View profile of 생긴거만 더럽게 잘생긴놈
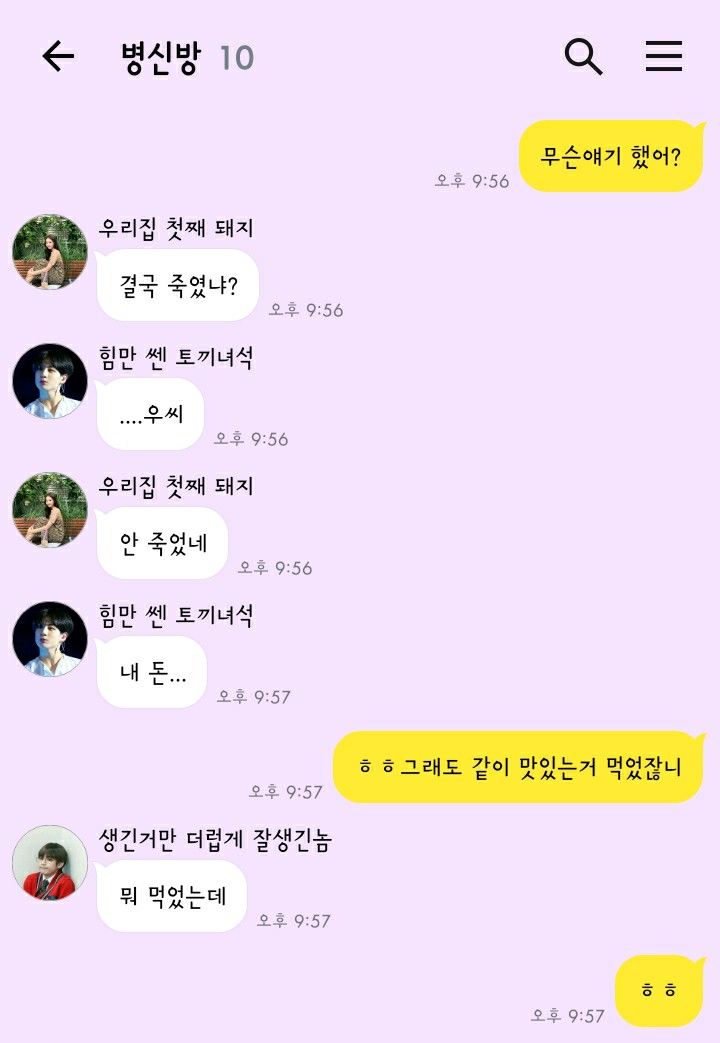This screenshot has height=1043, width=720. pyautogui.click(x=50, y=863)
